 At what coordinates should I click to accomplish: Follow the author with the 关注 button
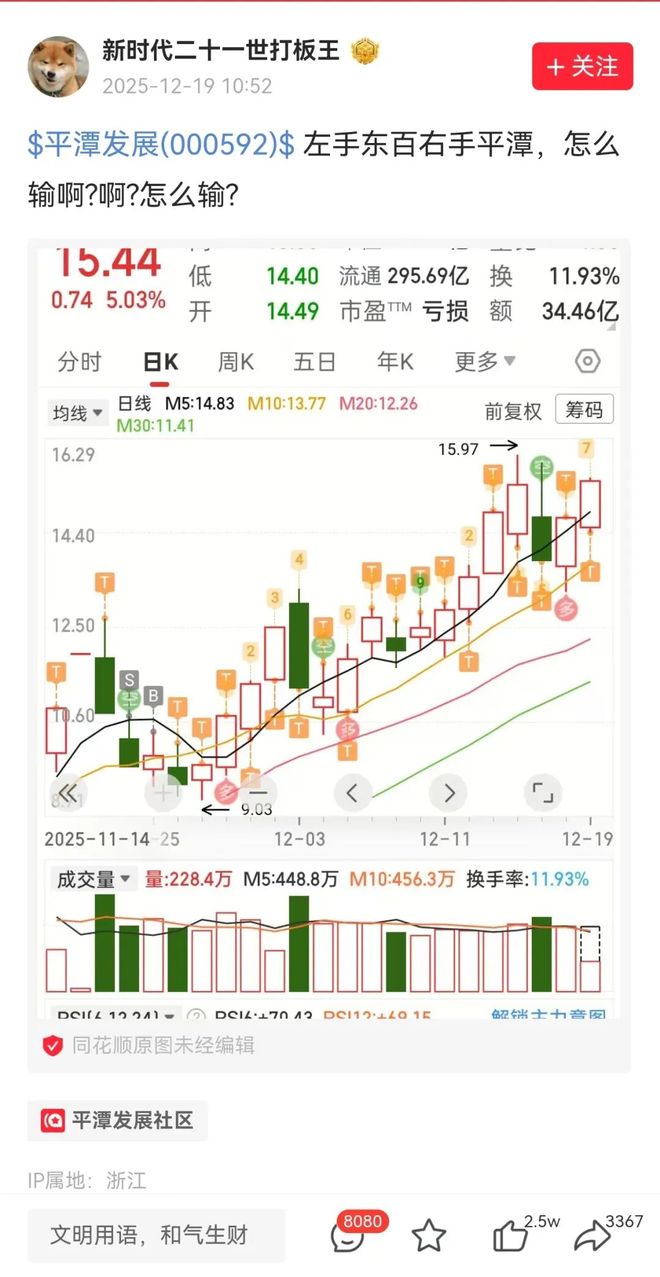click(x=582, y=67)
